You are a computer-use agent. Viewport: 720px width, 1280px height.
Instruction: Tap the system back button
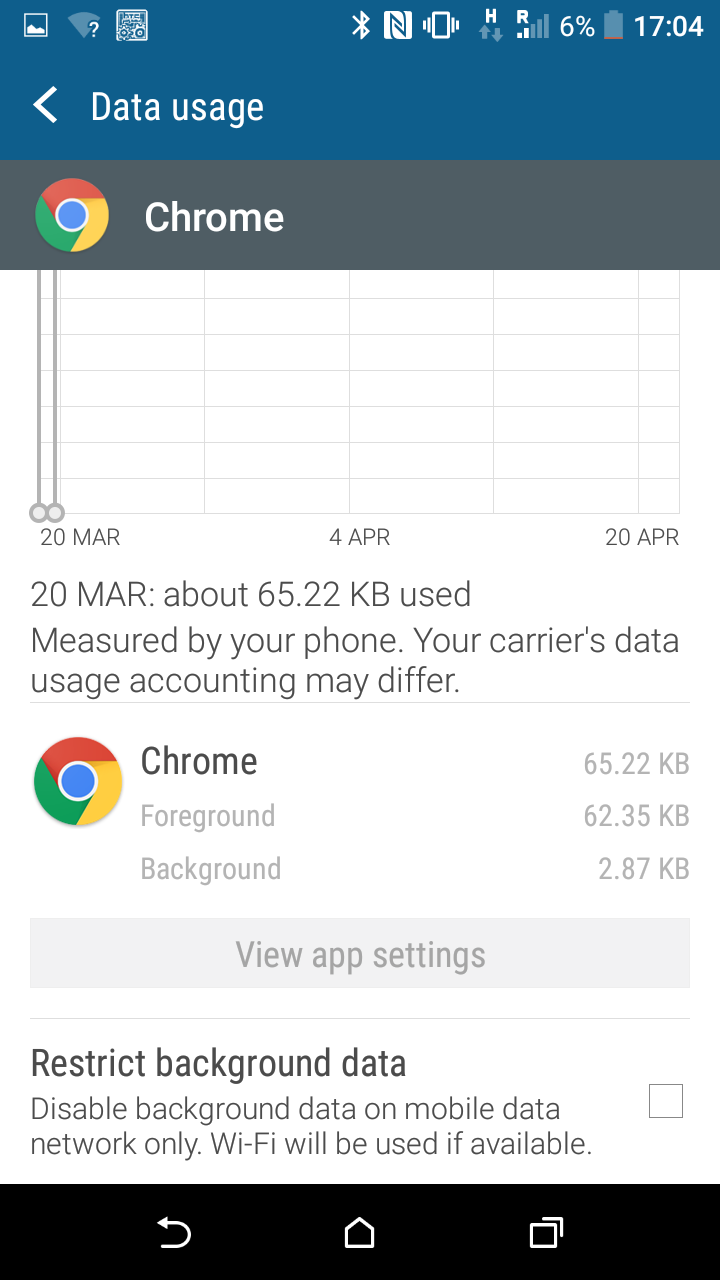coord(174,1233)
